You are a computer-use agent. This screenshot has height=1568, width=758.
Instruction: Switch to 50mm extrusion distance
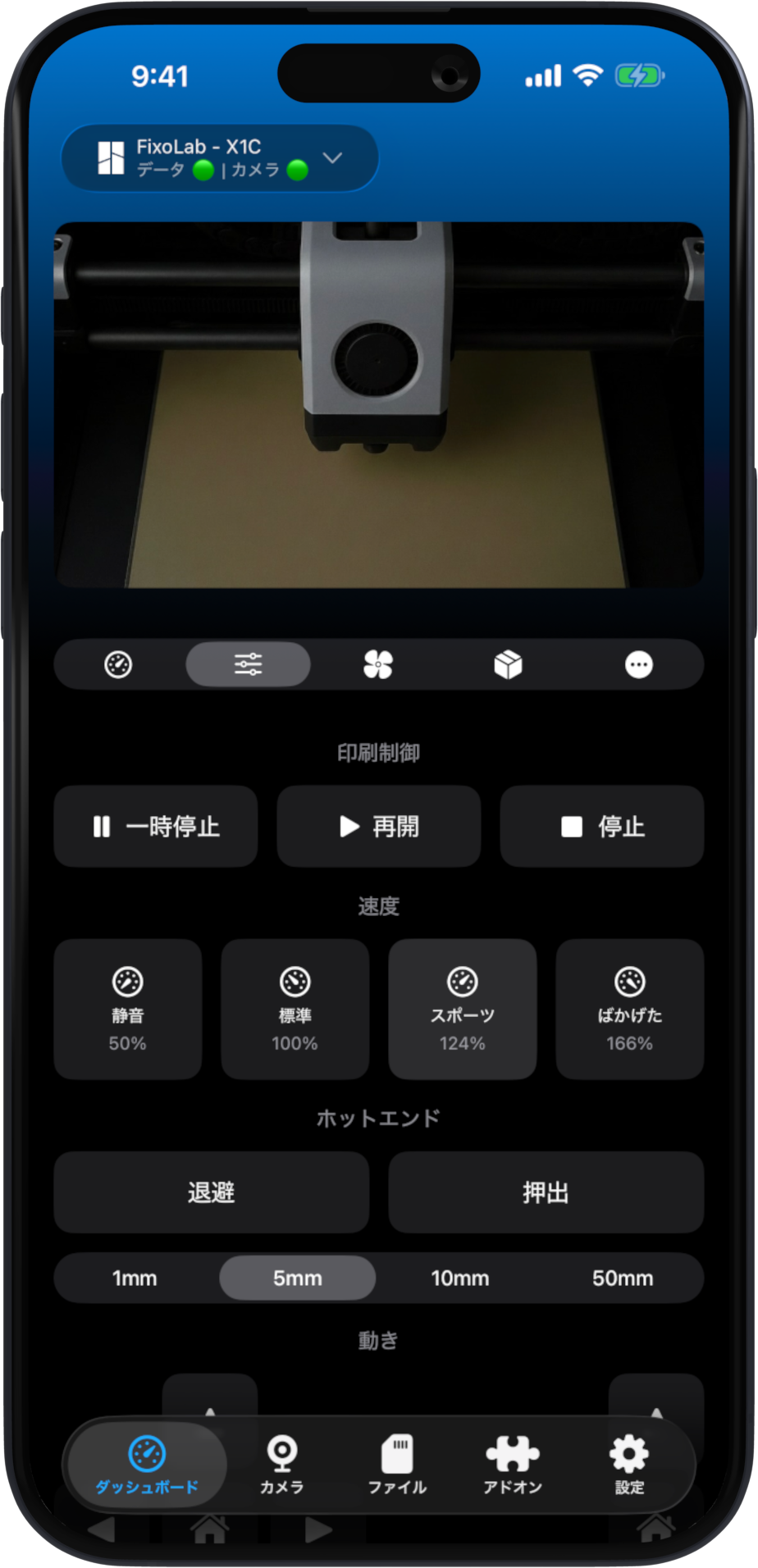point(622,1278)
